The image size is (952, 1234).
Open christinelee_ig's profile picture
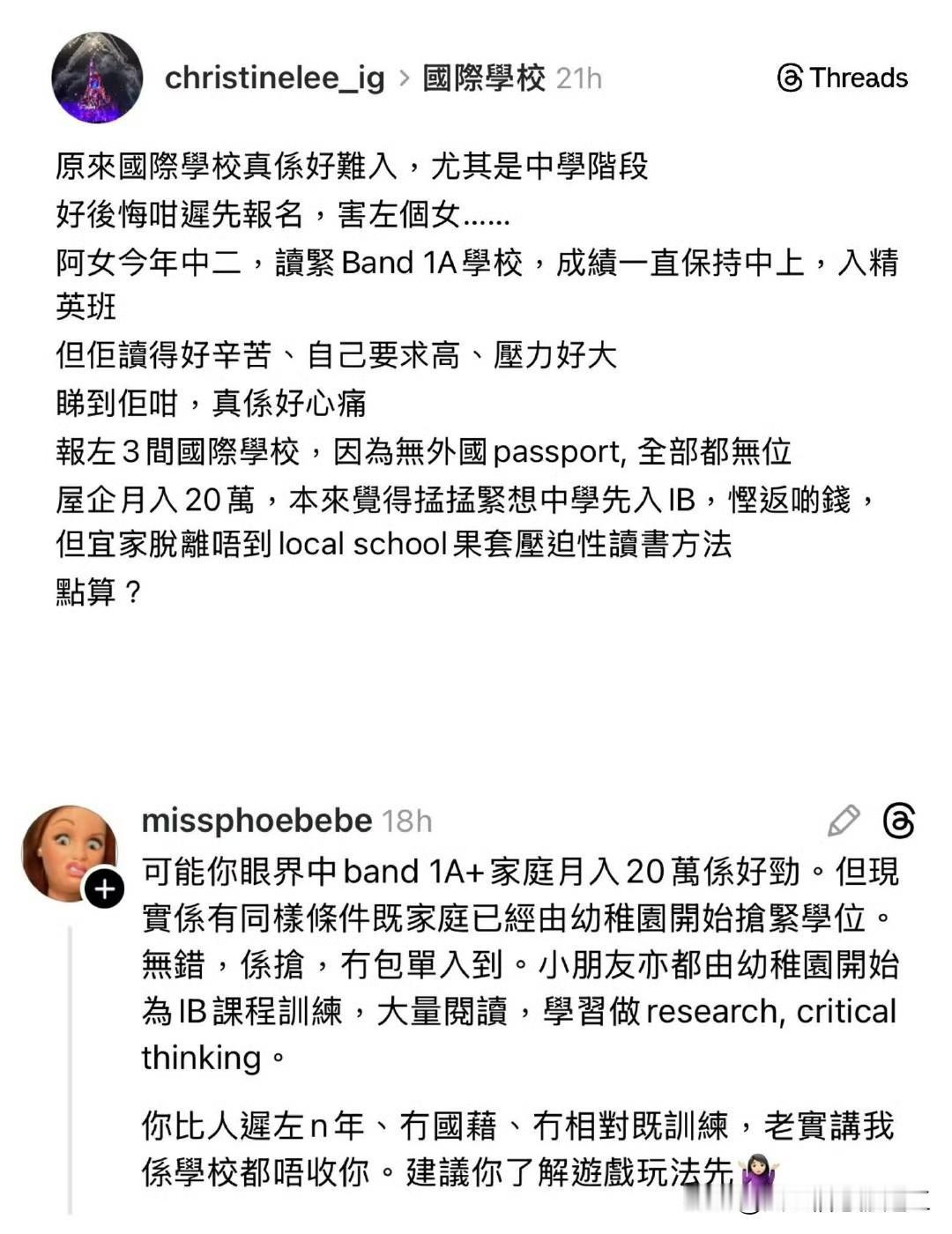(x=97, y=78)
